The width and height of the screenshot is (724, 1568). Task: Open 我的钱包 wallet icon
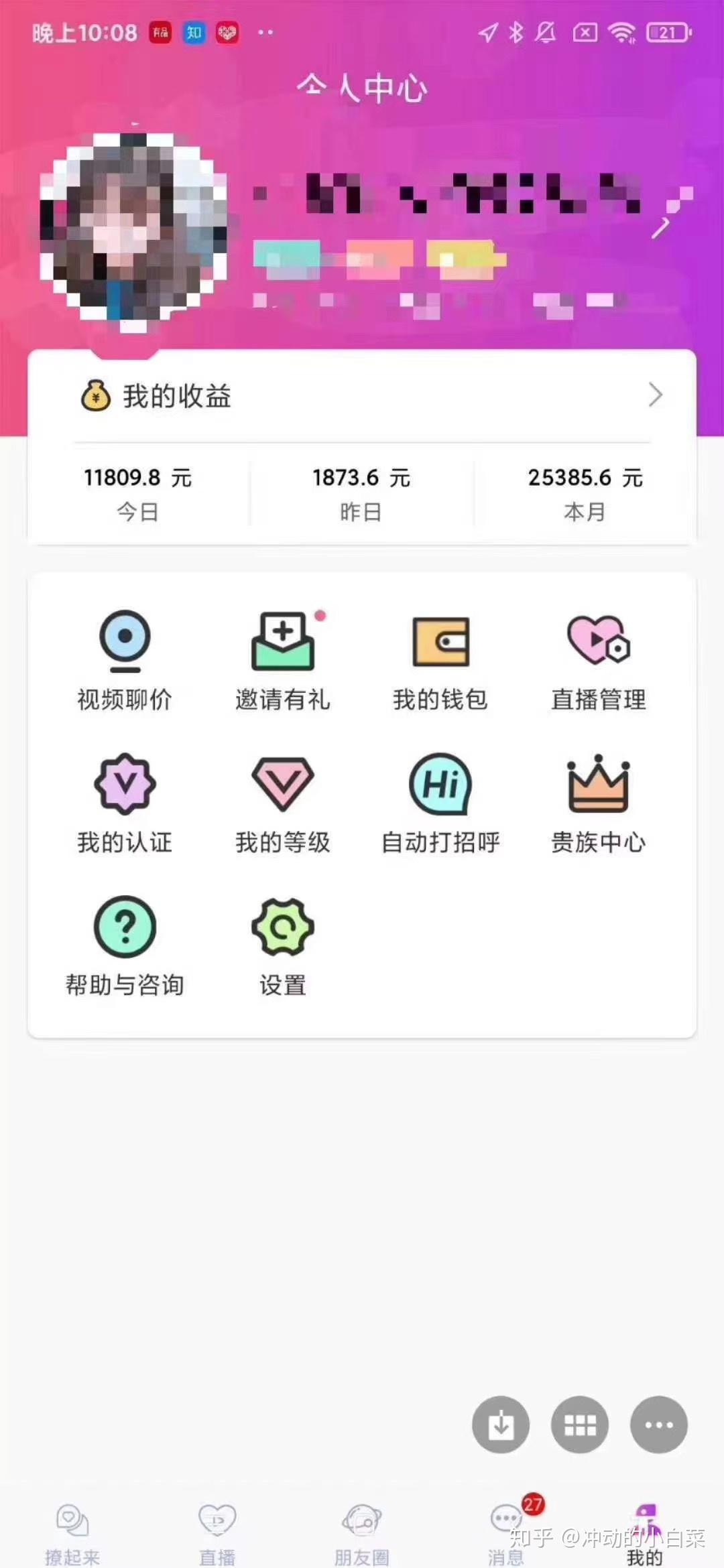(x=441, y=643)
